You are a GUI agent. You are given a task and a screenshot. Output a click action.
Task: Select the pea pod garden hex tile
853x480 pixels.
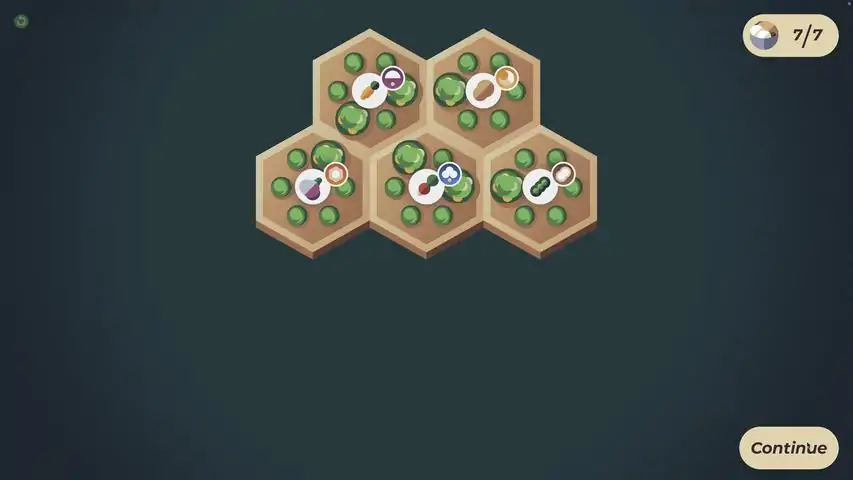point(540,187)
